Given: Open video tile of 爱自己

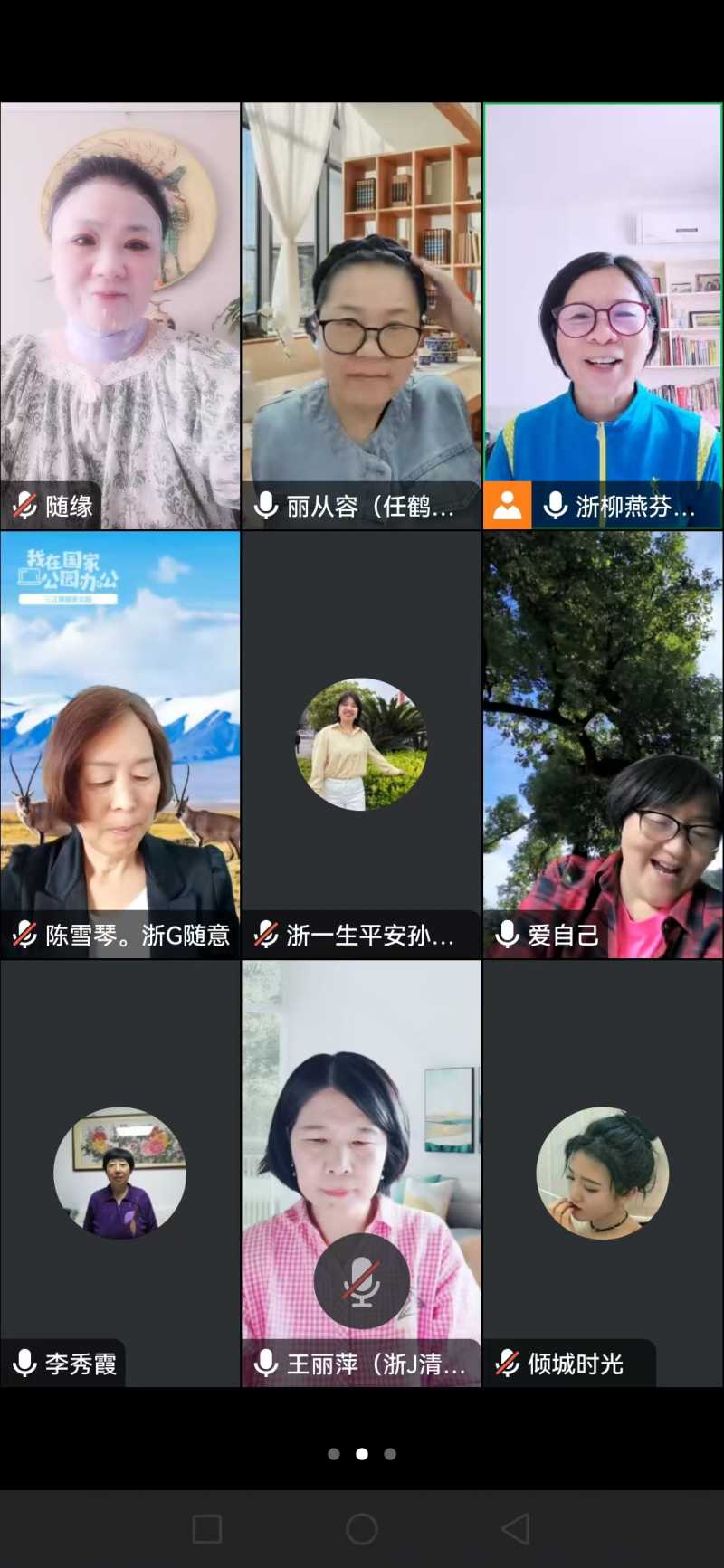Looking at the screenshot, I should (x=603, y=744).
